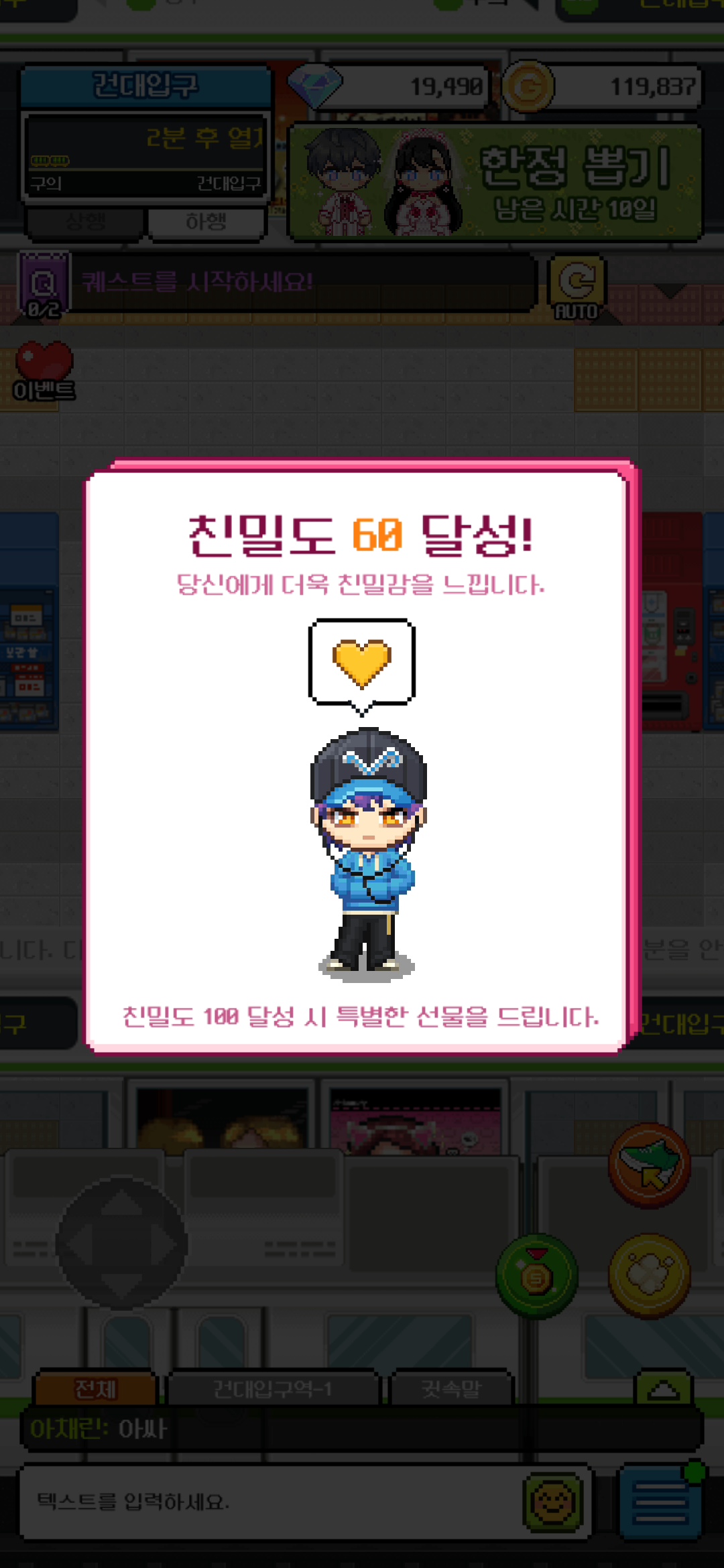Tap the green medal action button

click(536, 1276)
